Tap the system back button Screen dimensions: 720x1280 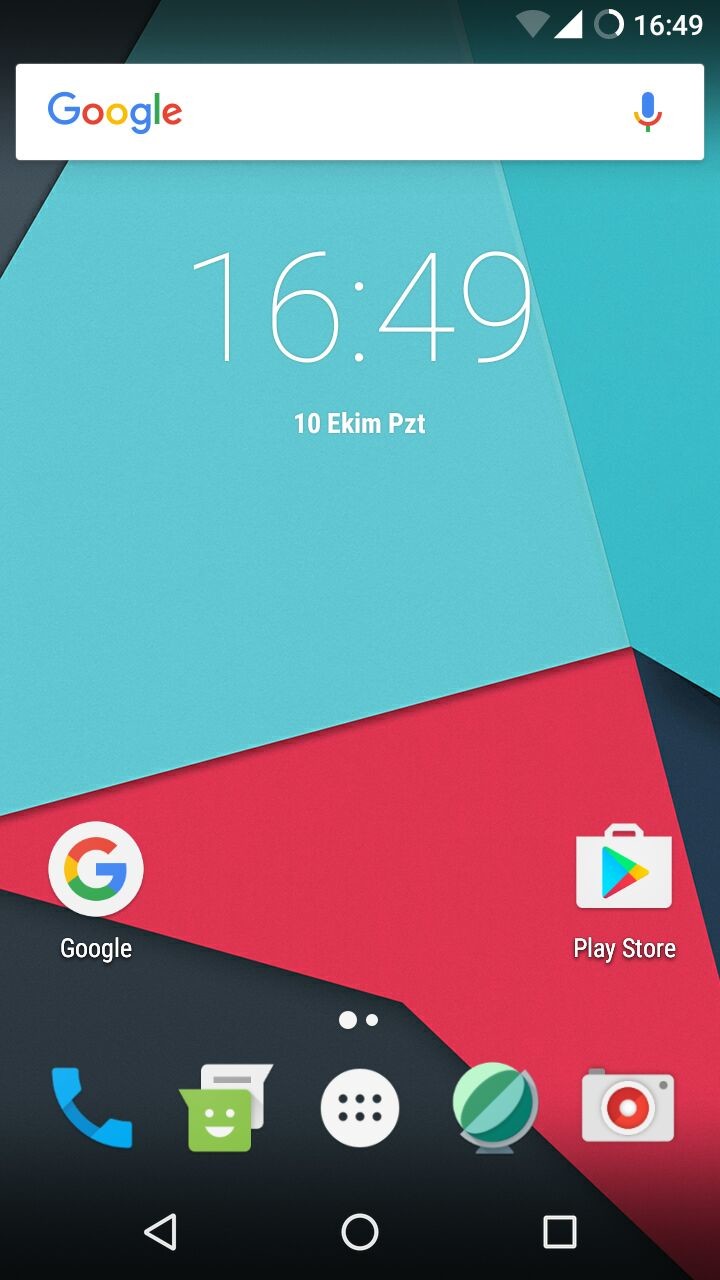[160, 1232]
